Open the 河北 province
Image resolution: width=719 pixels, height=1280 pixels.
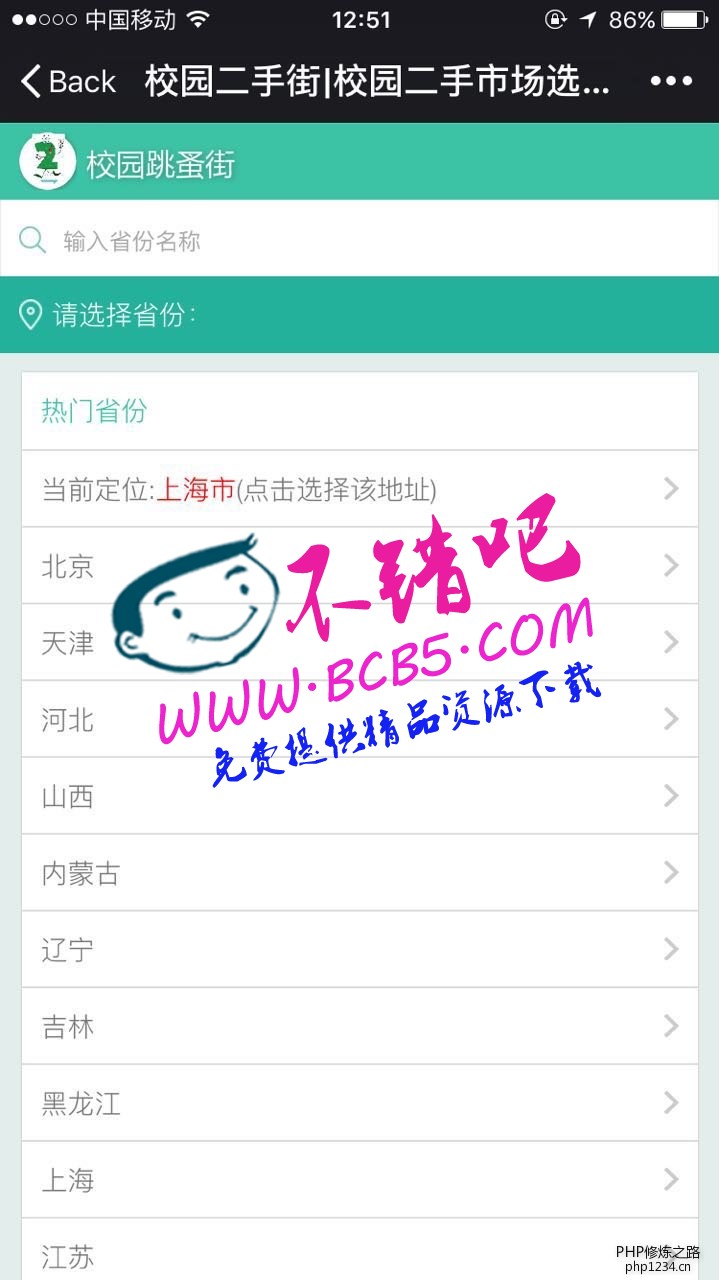(x=359, y=719)
